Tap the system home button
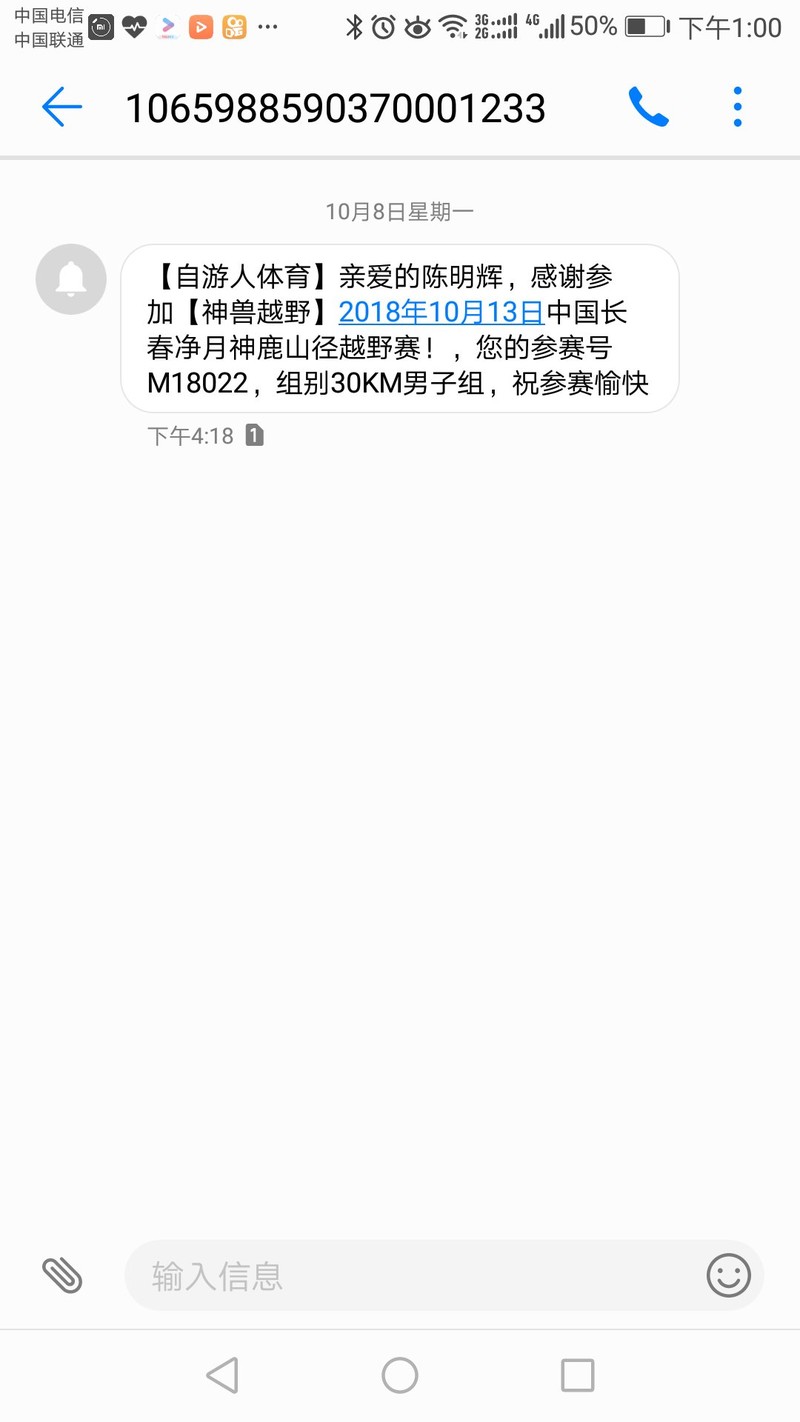 tap(400, 1375)
